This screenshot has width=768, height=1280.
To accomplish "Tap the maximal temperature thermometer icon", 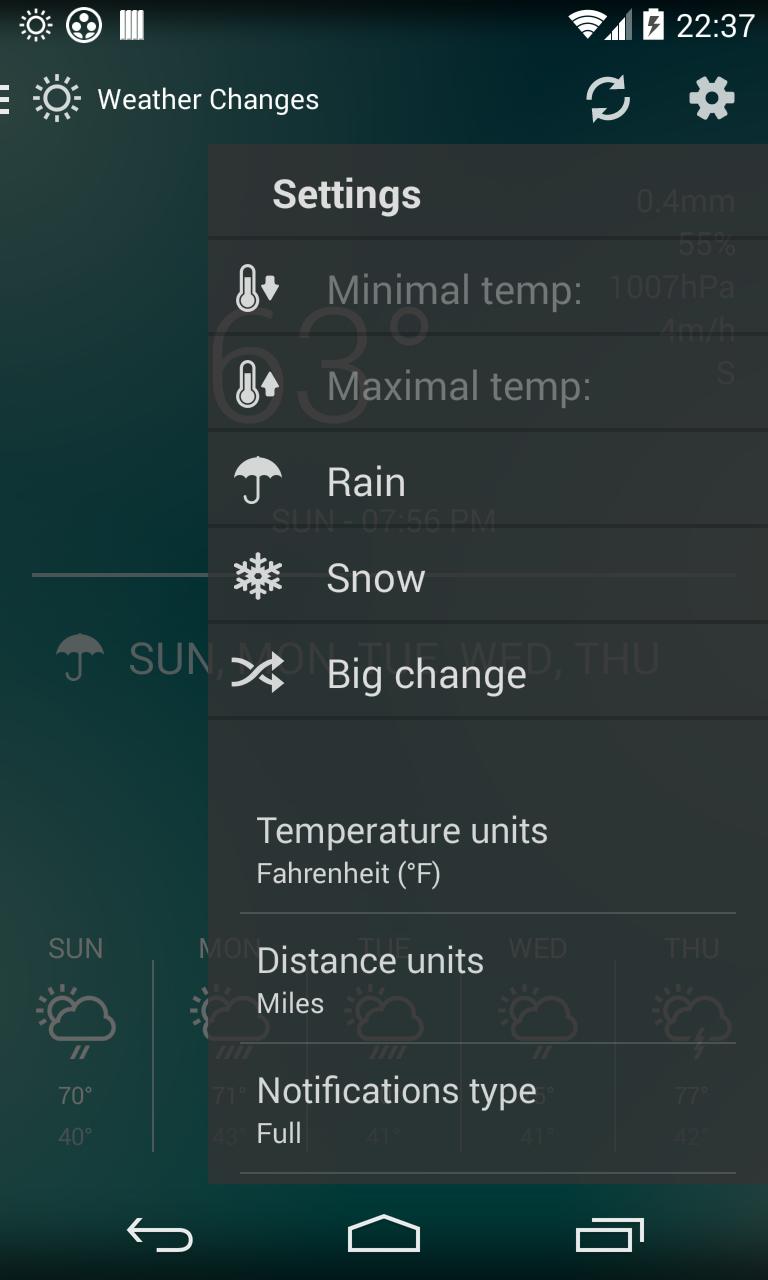I will [x=255, y=384].
